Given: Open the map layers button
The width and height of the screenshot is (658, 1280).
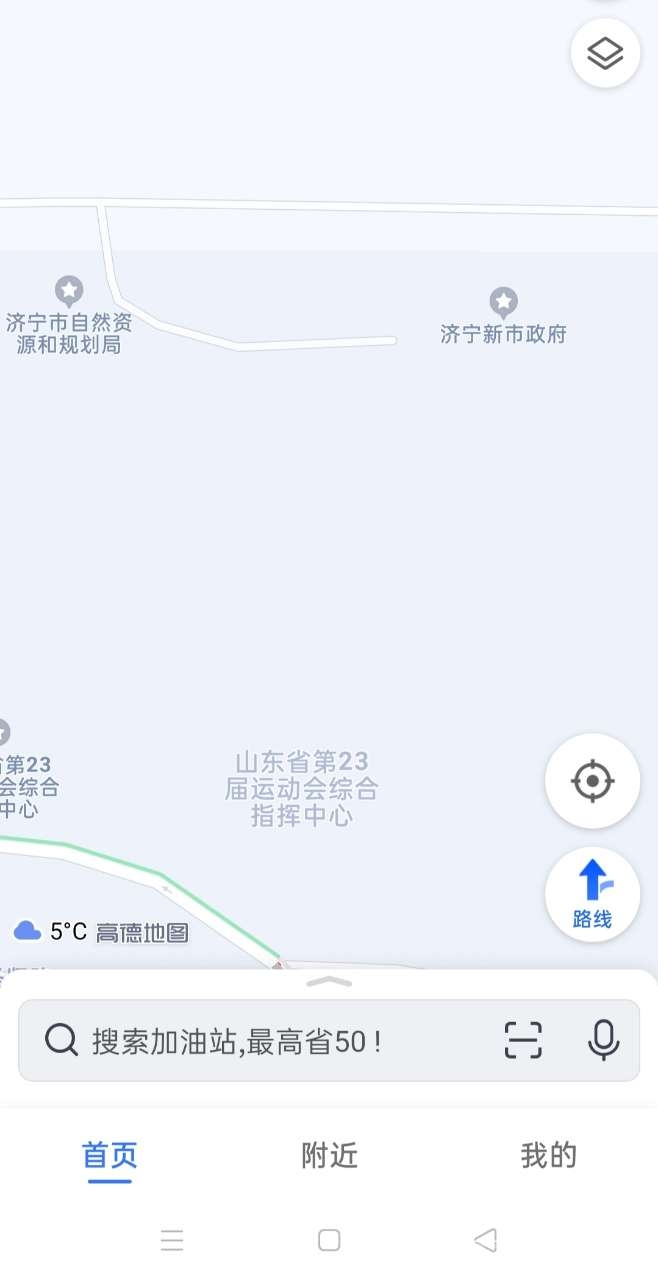Looking at the screenshot, I should (605, 53).
